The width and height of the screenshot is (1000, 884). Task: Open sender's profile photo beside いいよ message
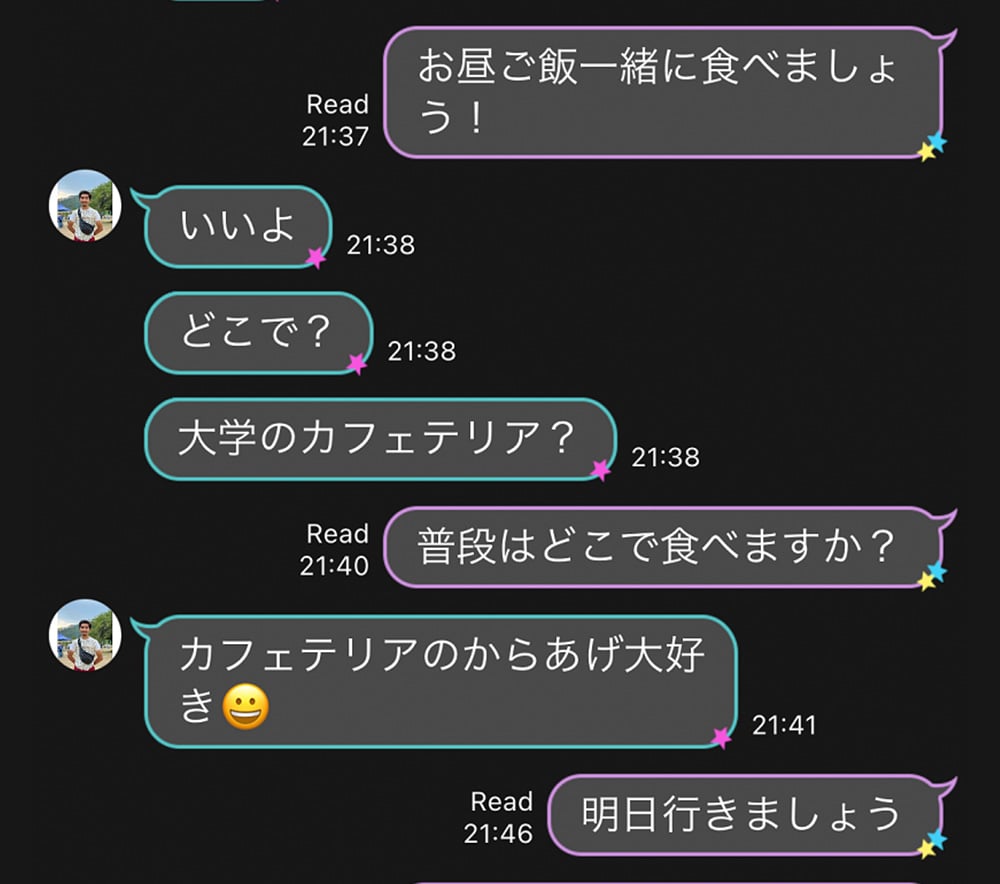point(86,206)
